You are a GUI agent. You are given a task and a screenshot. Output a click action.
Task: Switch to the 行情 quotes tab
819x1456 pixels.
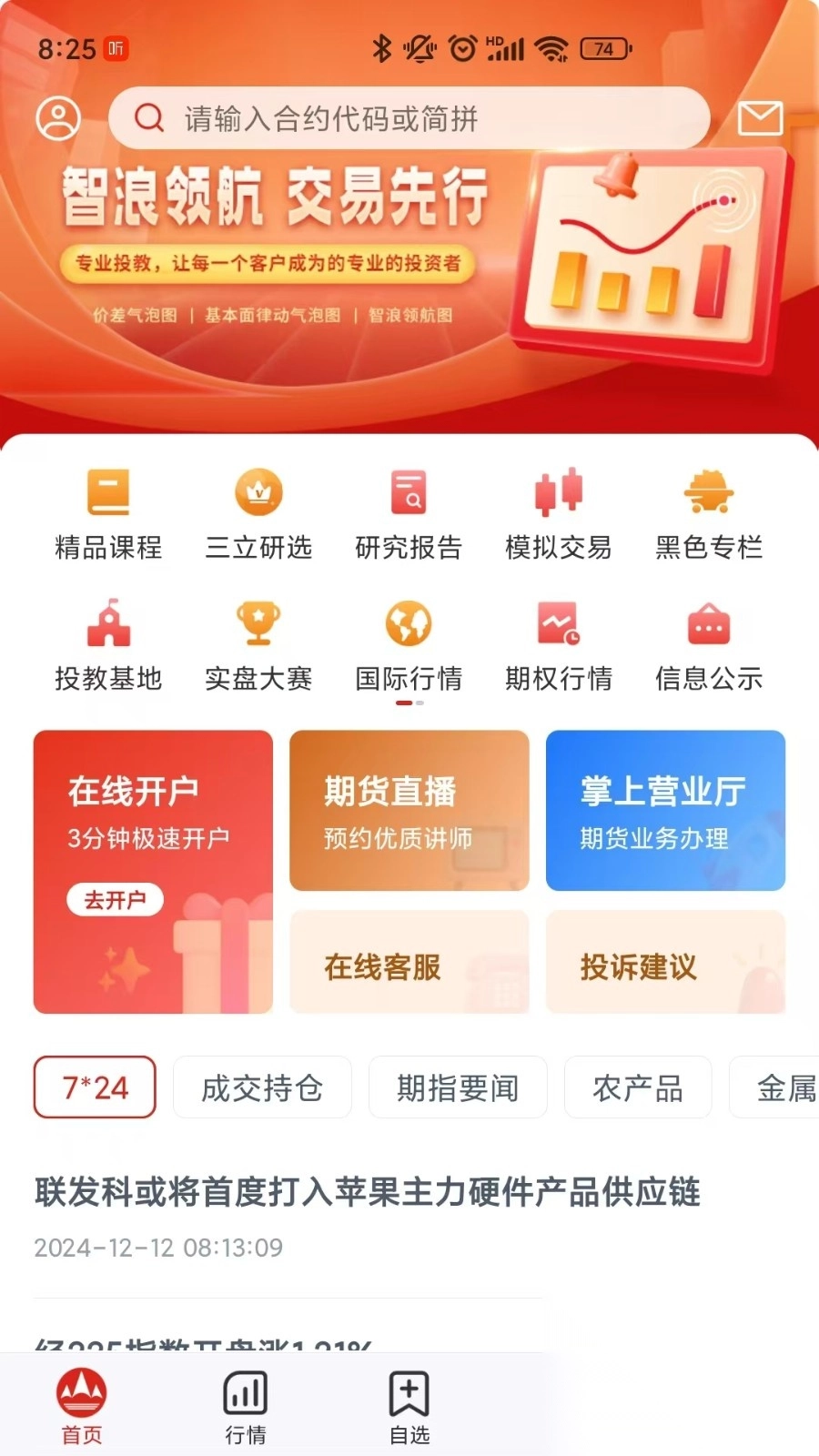pos(244,1401)
